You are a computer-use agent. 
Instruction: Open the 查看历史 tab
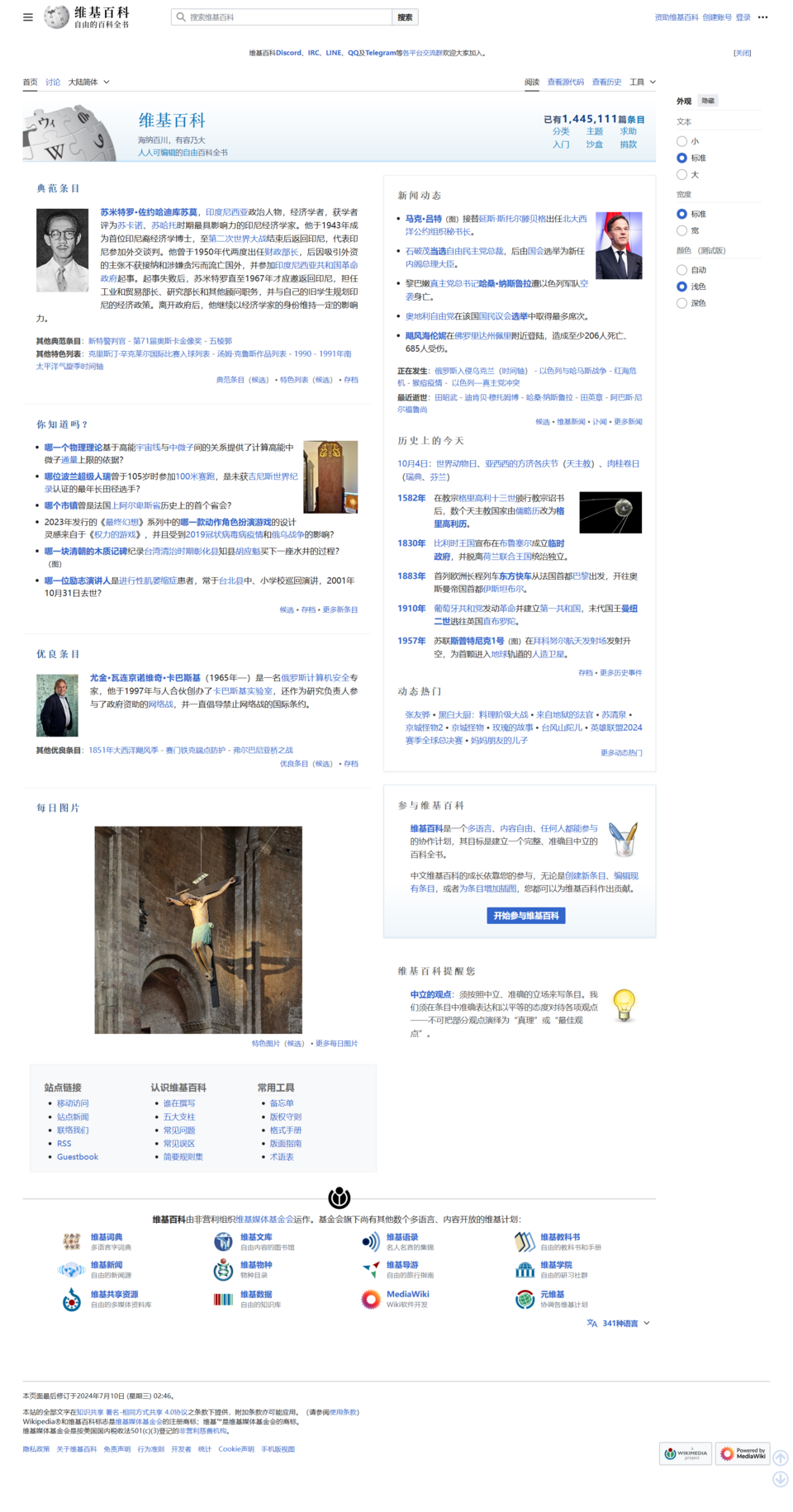coord(606,82)
